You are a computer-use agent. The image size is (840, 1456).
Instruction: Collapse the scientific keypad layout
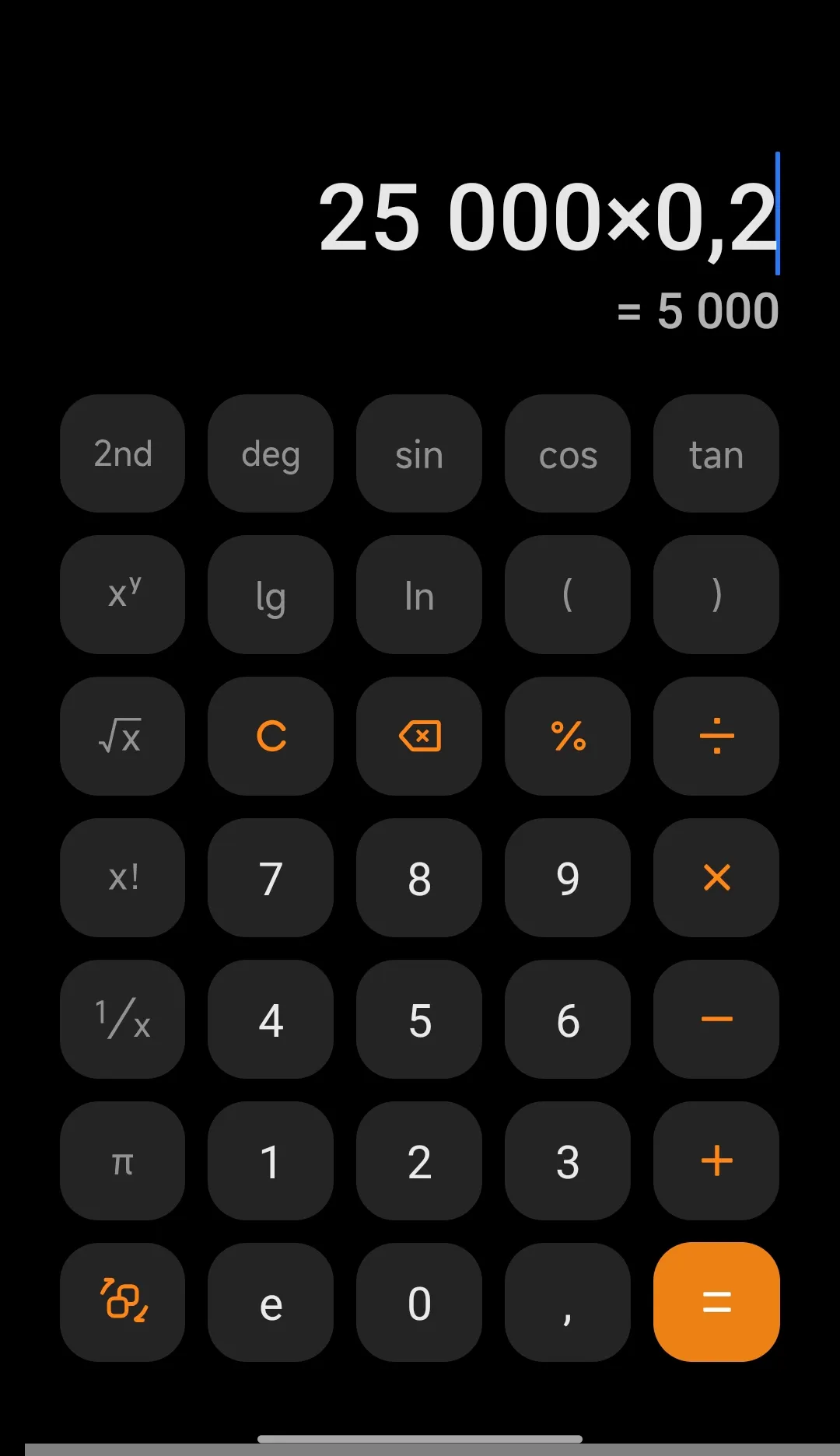point(122,1301)
